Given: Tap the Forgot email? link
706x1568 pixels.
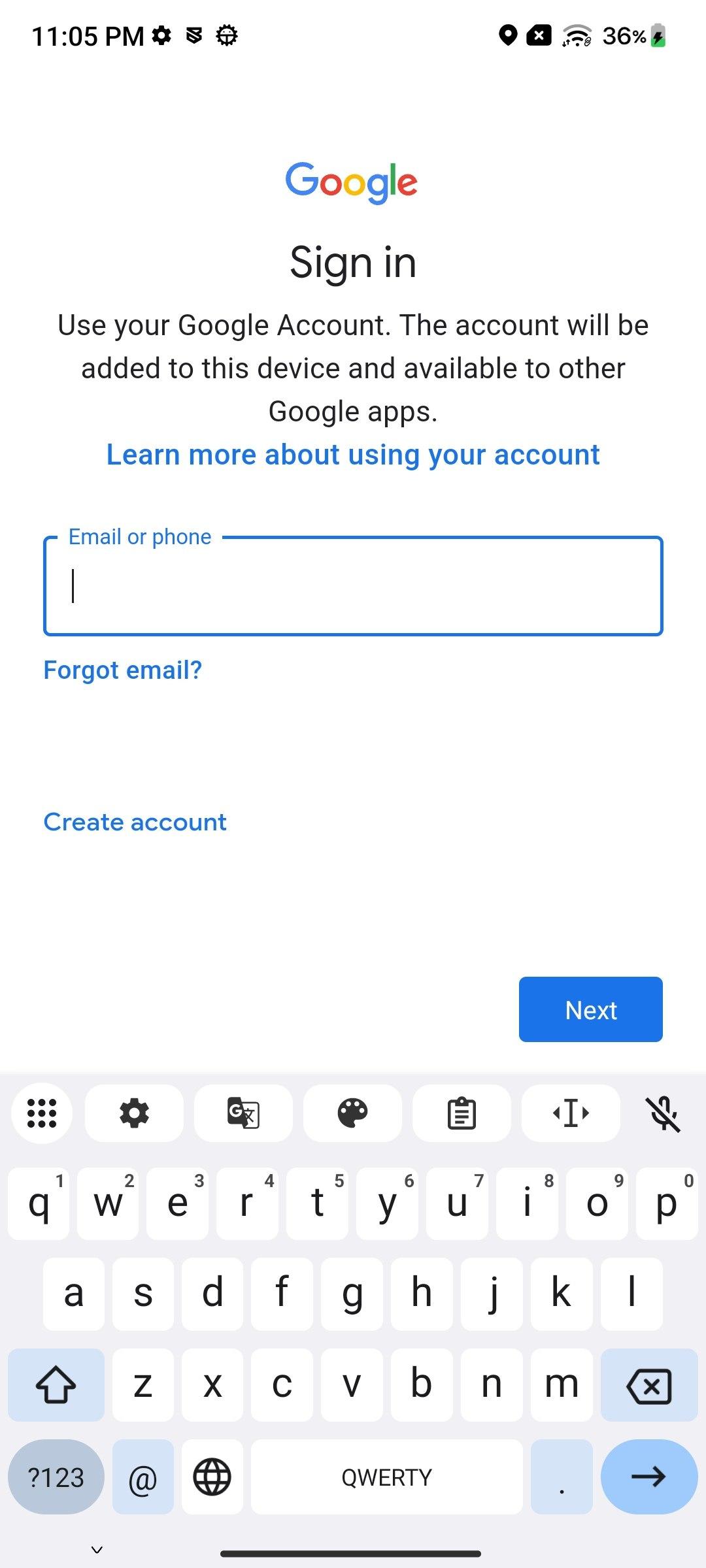Looking at the screenshot, I should 123,670.
